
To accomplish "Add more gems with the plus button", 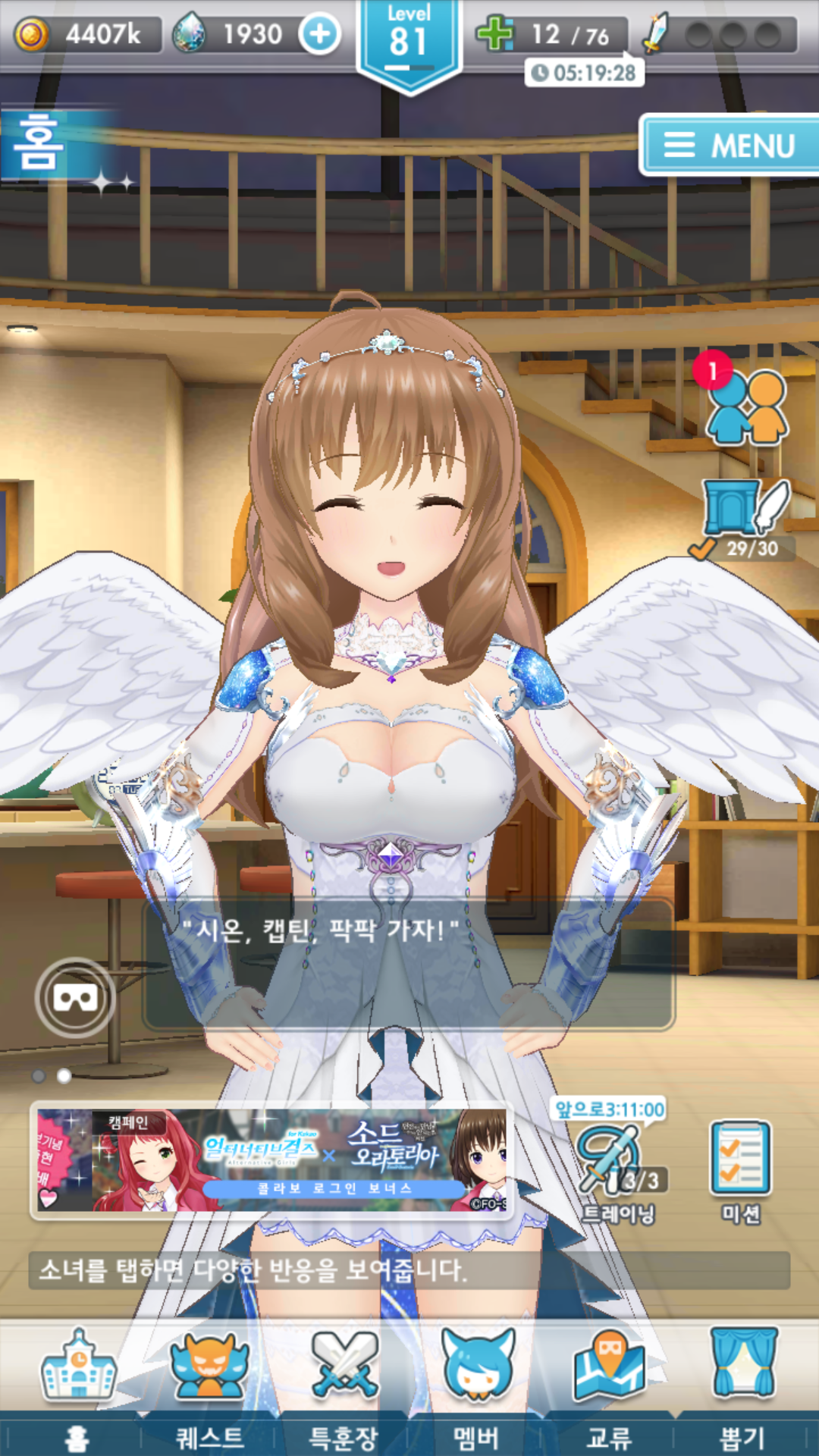I will point(319,34).
